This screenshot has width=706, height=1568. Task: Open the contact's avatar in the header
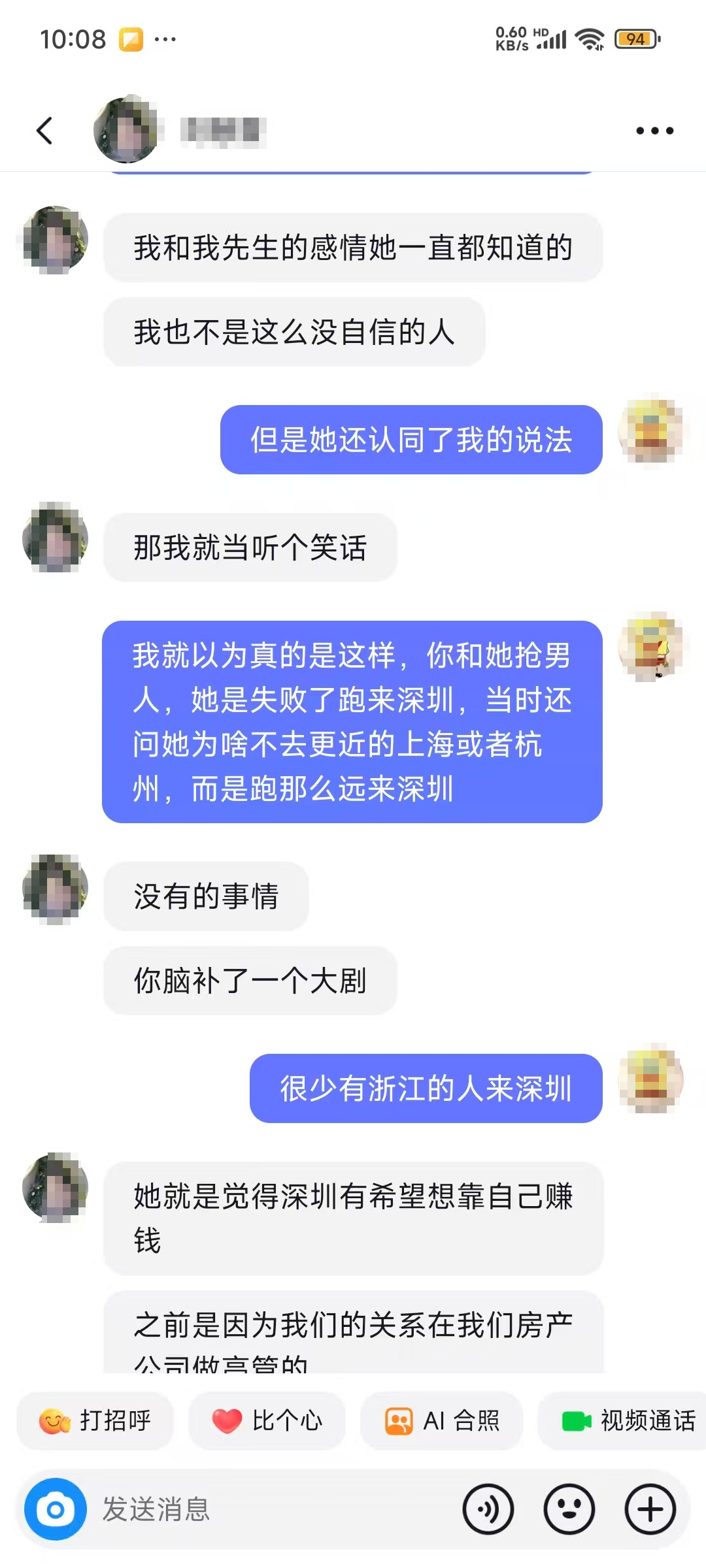click(127, 130)
